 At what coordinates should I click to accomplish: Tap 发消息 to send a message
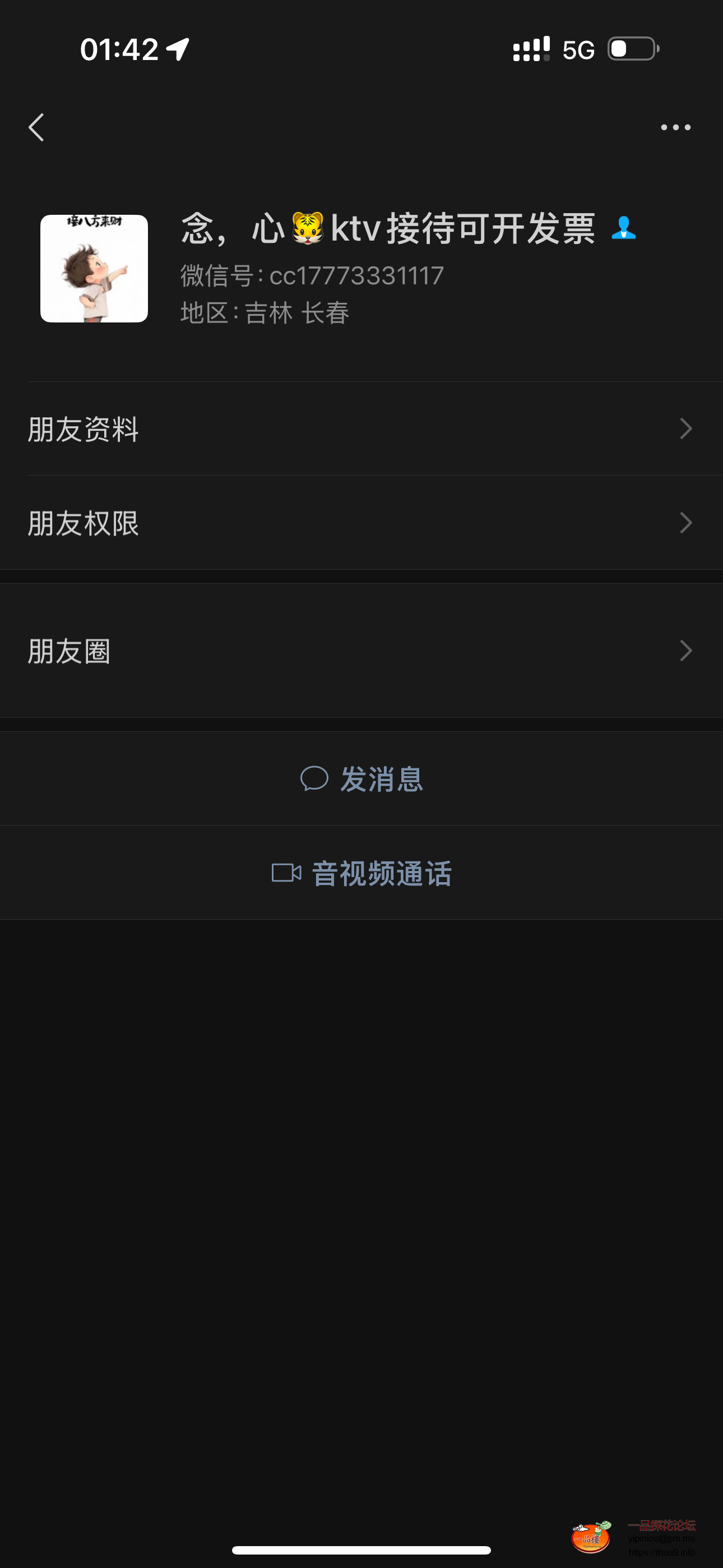pyautogui.click(x=381, y=779)
